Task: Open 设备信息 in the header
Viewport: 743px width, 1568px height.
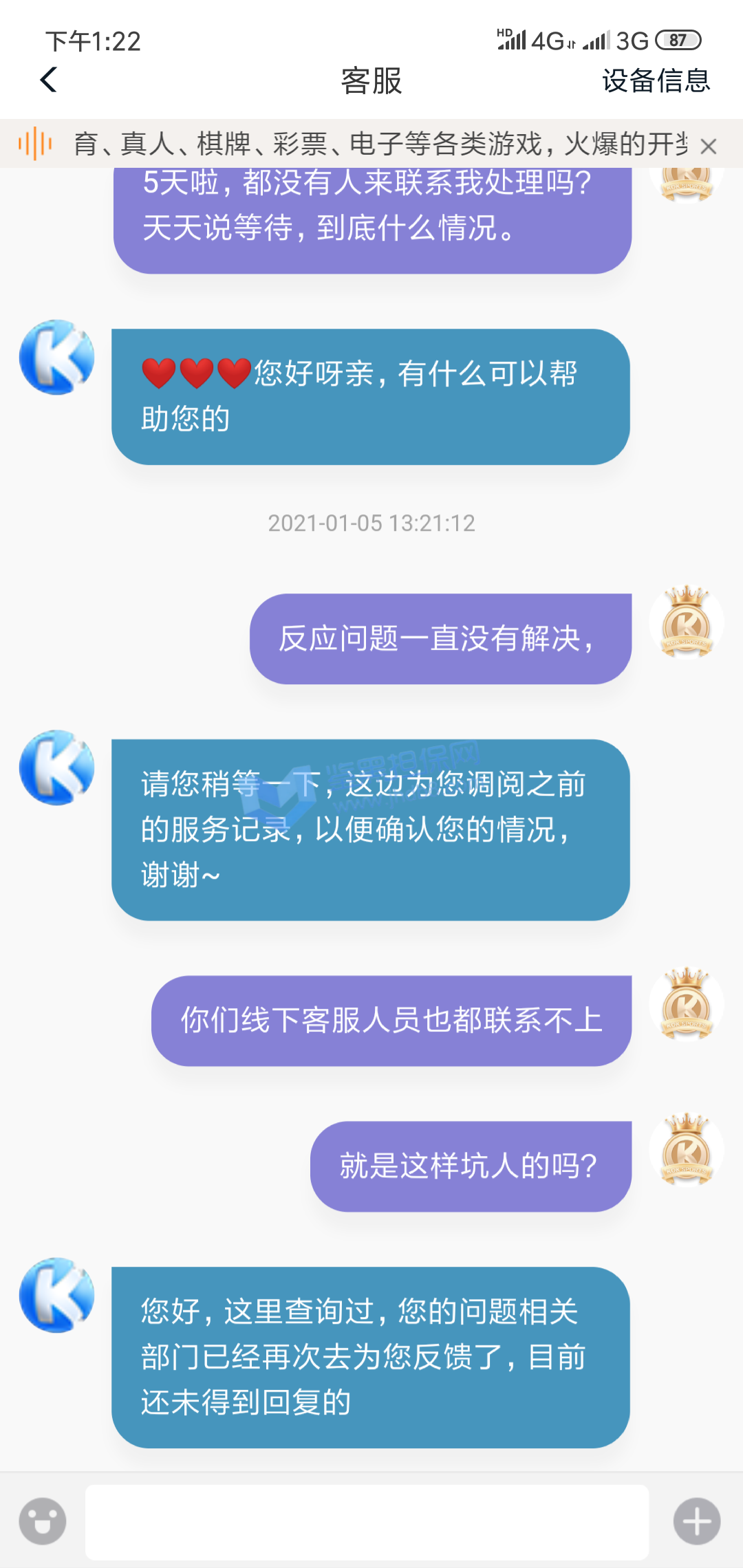Action: point(656,80)
